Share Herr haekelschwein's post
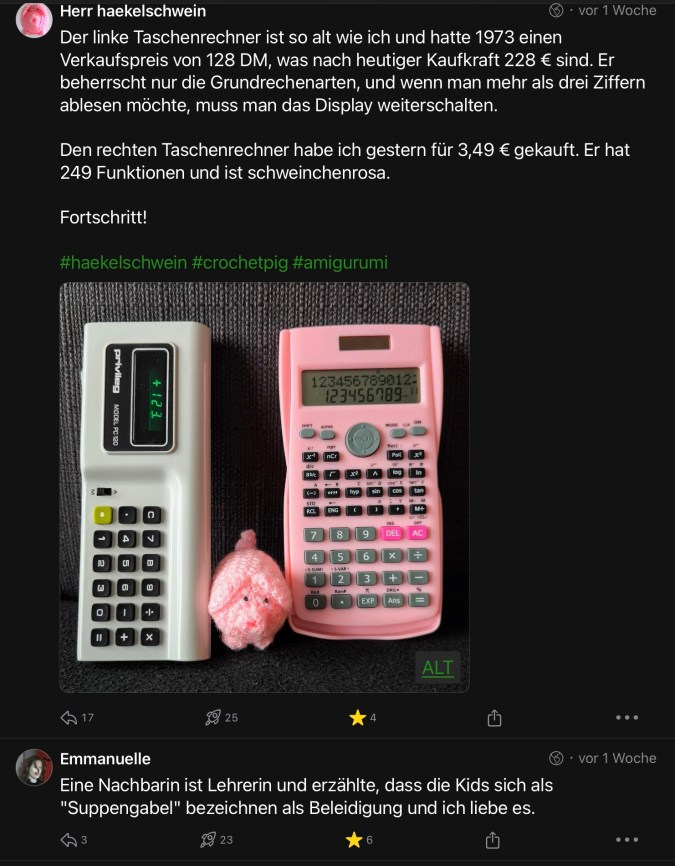Screen dimensions: 675x866 [494, 718]
